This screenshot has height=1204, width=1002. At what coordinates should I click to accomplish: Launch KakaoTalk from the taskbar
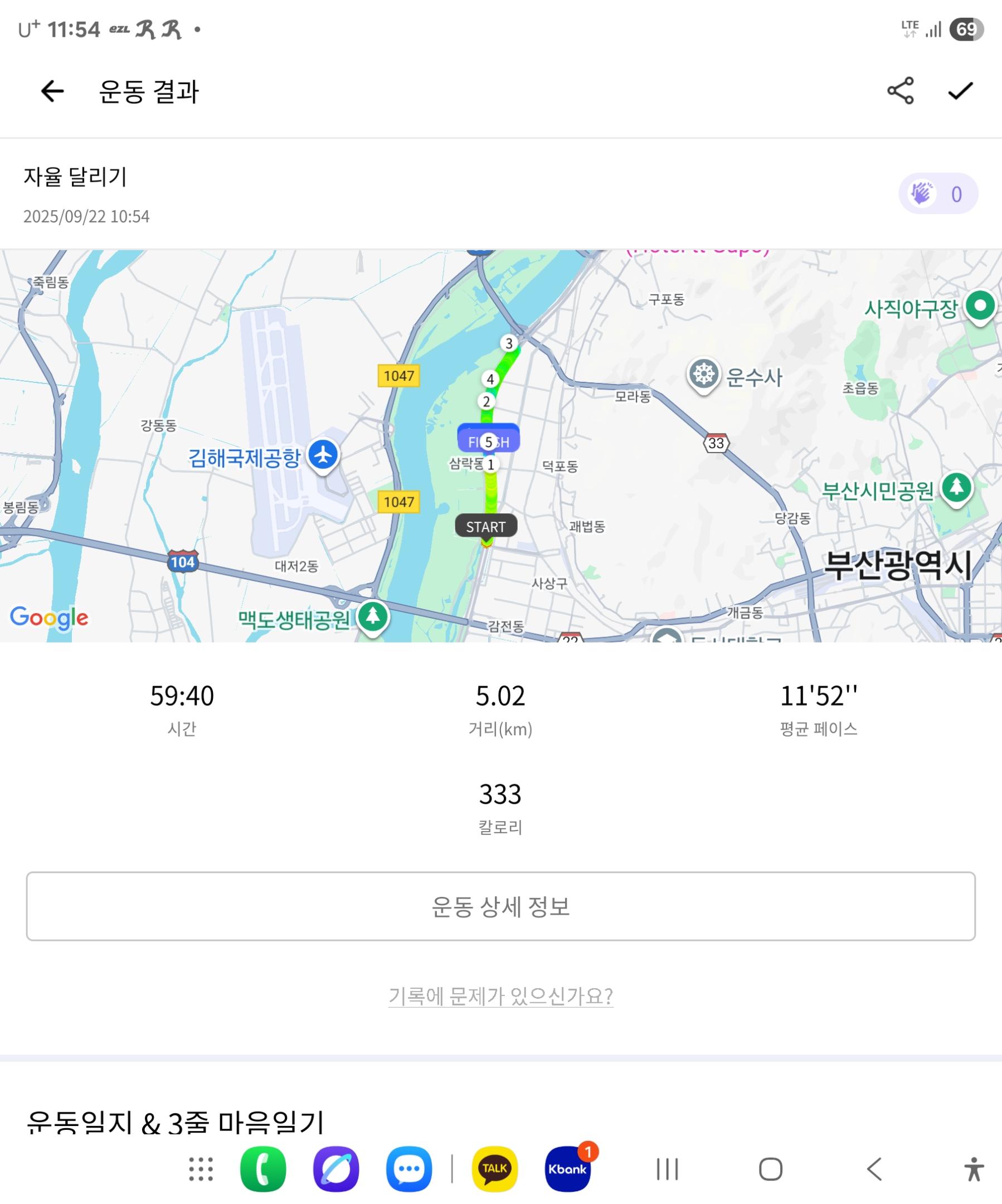pos(494,1169)
